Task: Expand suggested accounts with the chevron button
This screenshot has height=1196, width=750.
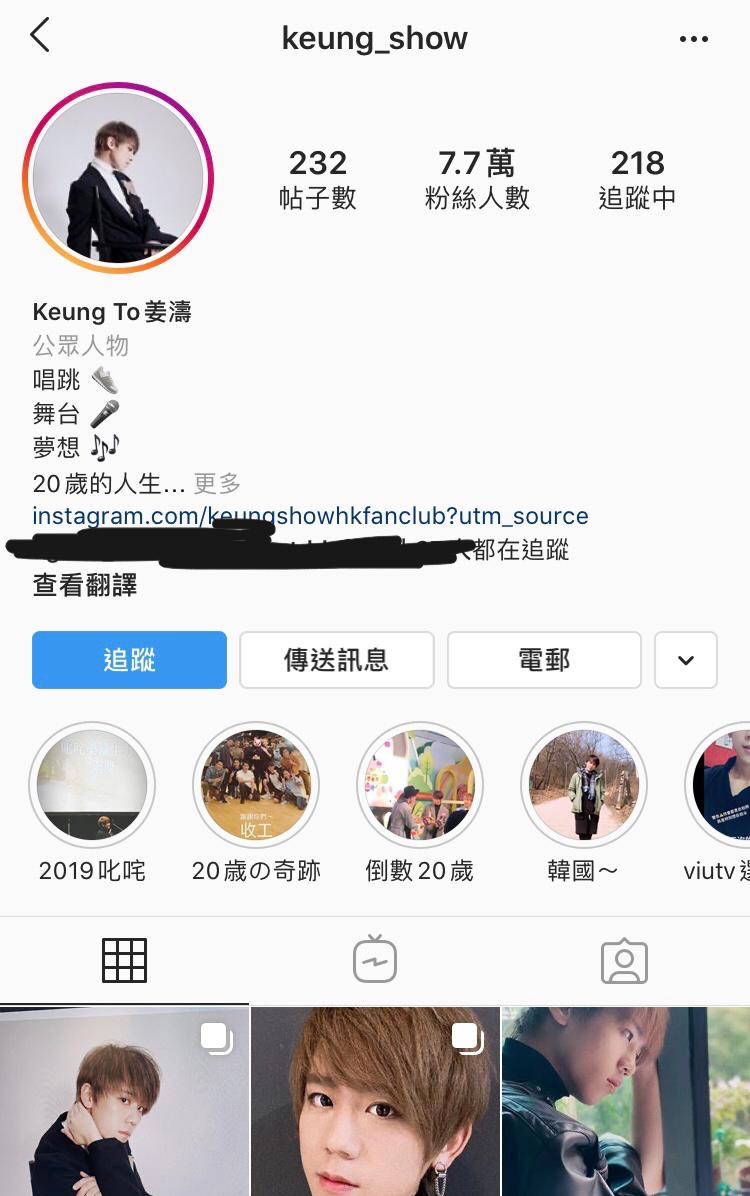Action: pos(686,660)
